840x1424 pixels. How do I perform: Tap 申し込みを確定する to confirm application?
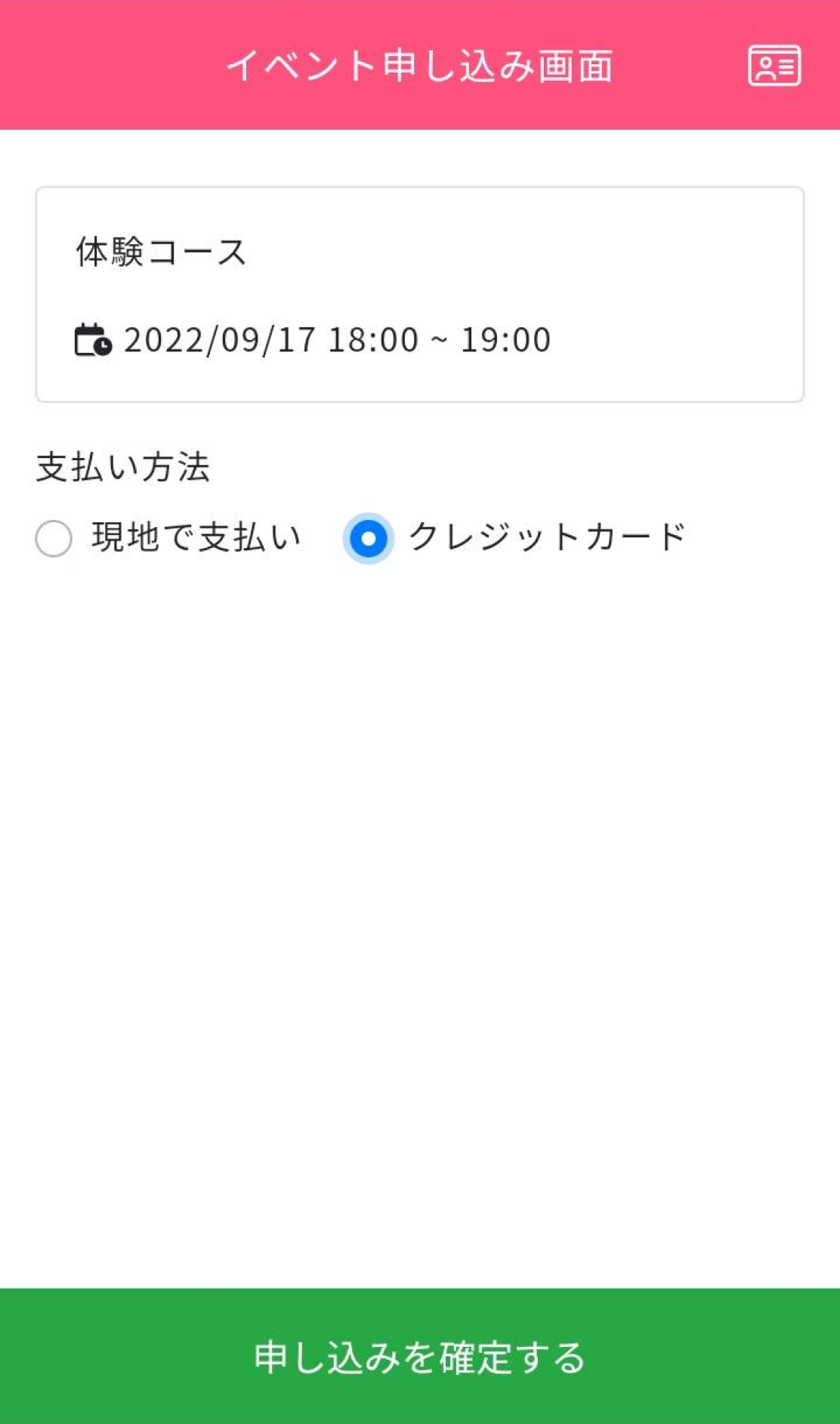tap(420, 1356)
